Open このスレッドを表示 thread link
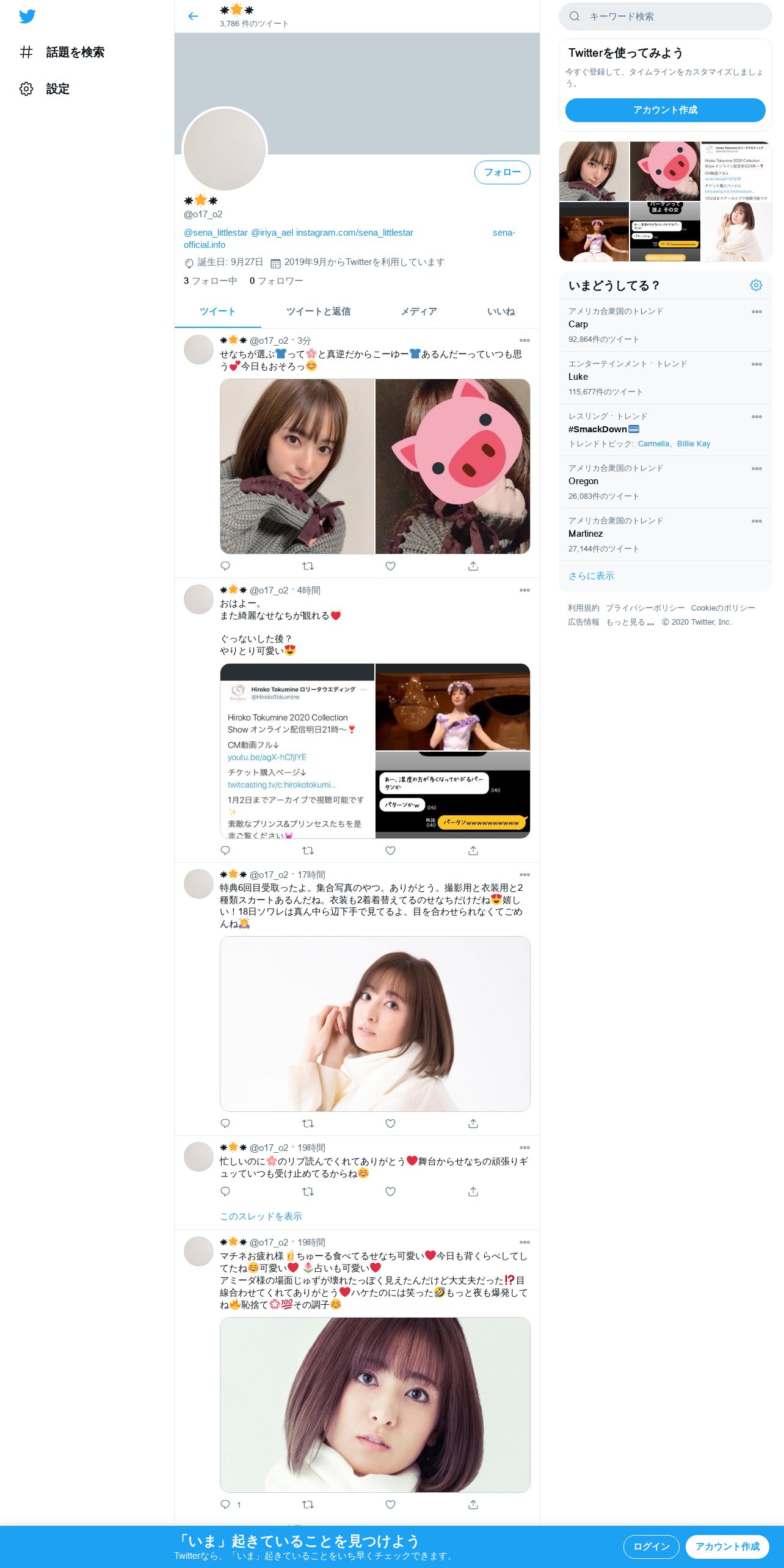The image size is (784, 1568). [261, 1216]
